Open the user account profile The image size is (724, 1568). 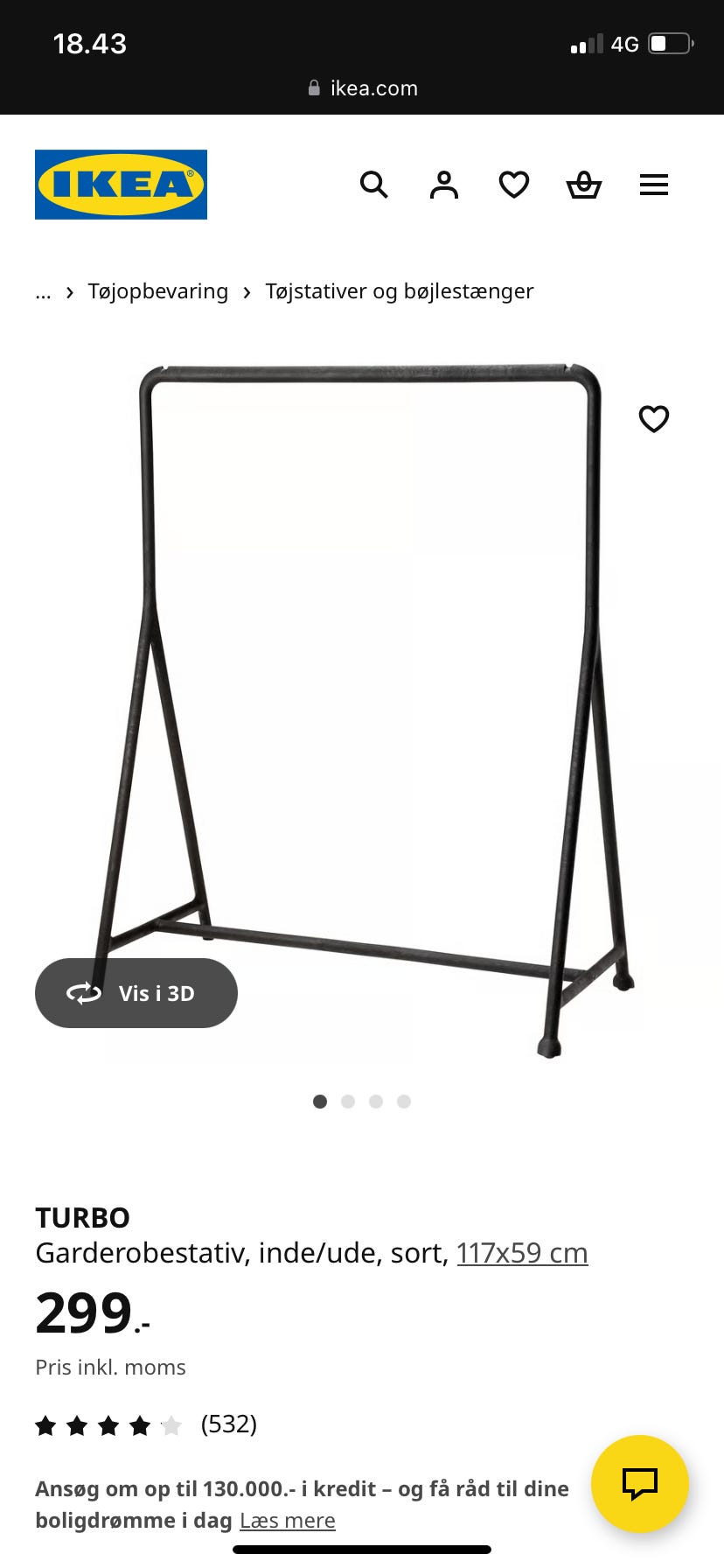coord(444,185)
